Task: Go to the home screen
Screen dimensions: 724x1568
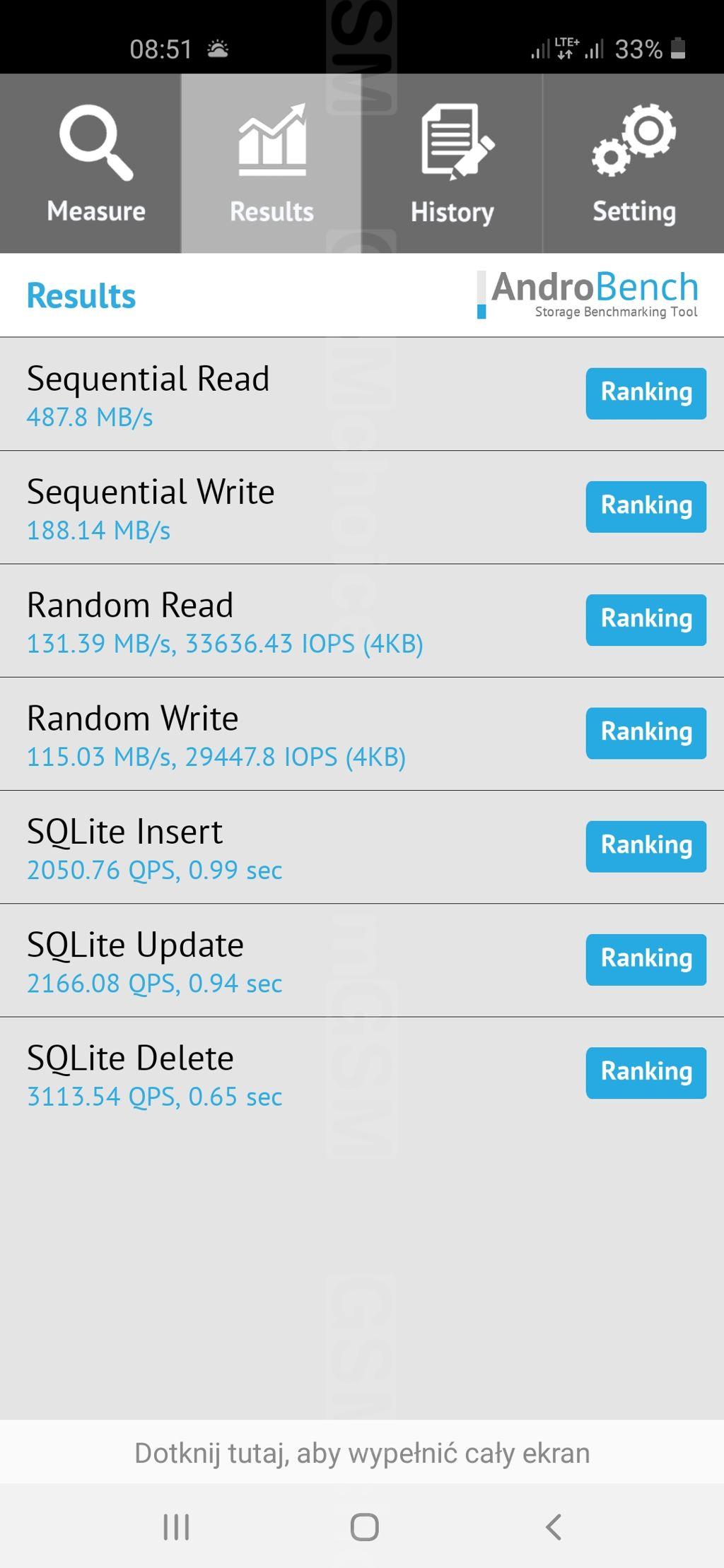Action: click(364, 1527)
